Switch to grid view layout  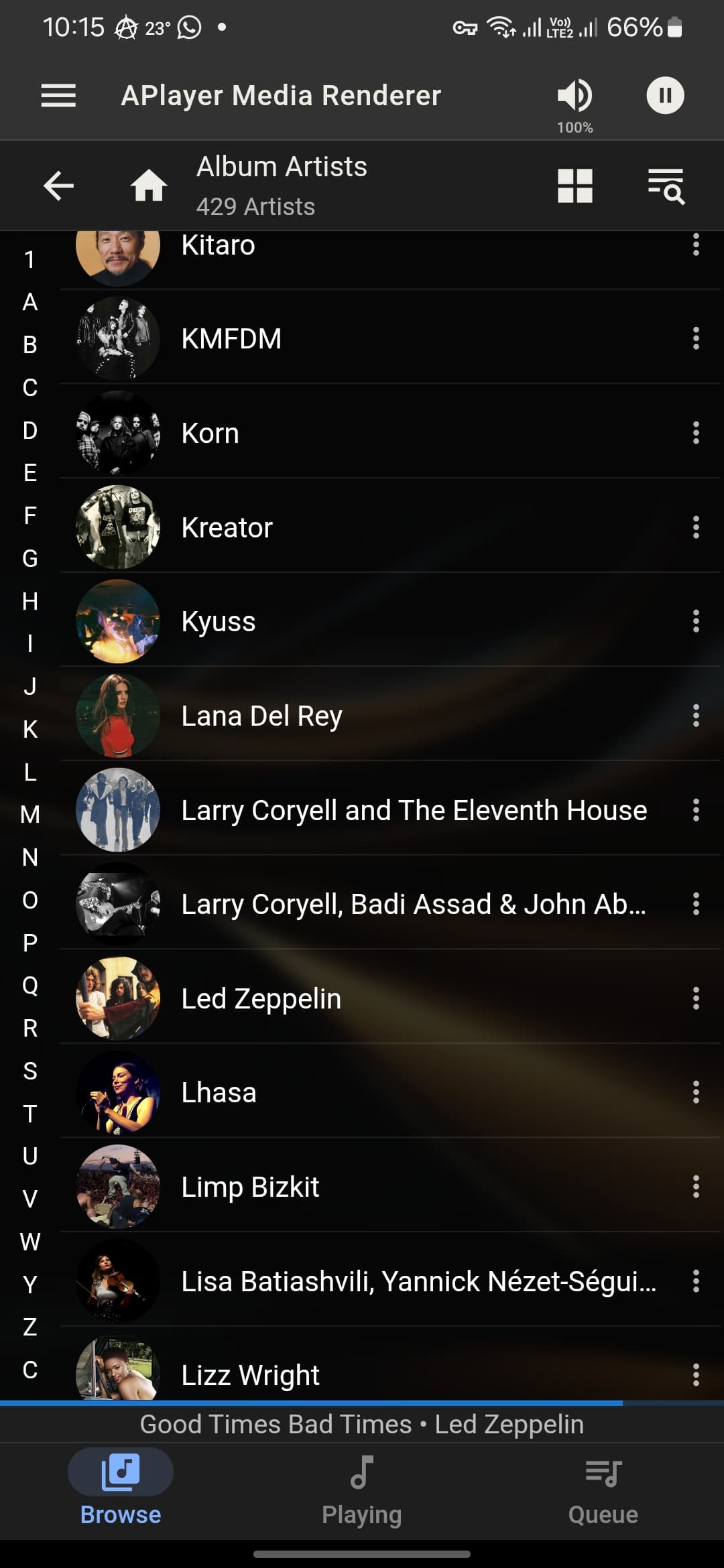point(575,186)
